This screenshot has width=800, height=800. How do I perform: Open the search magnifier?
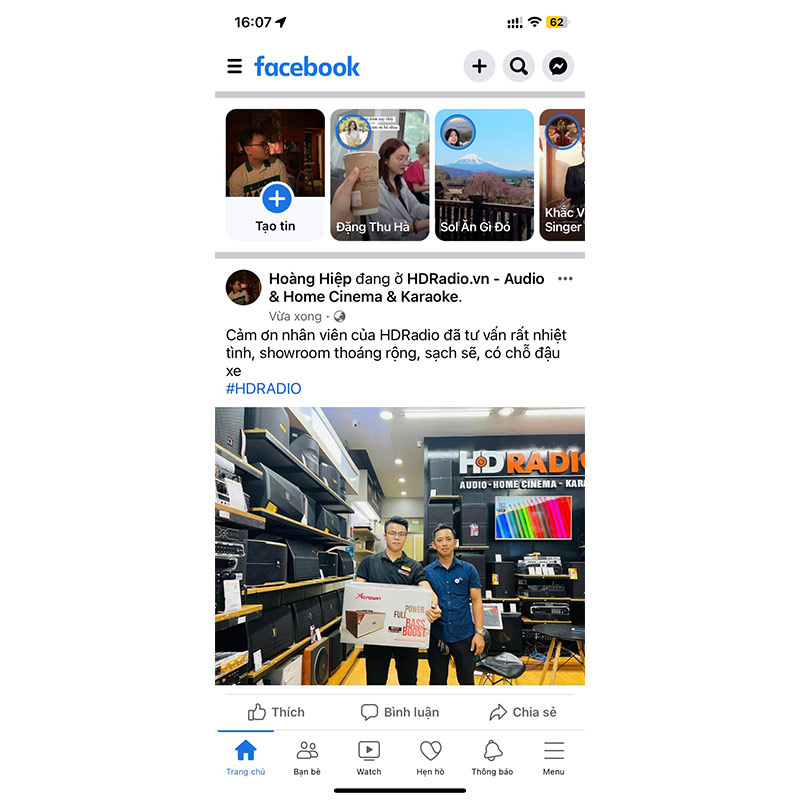(x=518, y=66)
